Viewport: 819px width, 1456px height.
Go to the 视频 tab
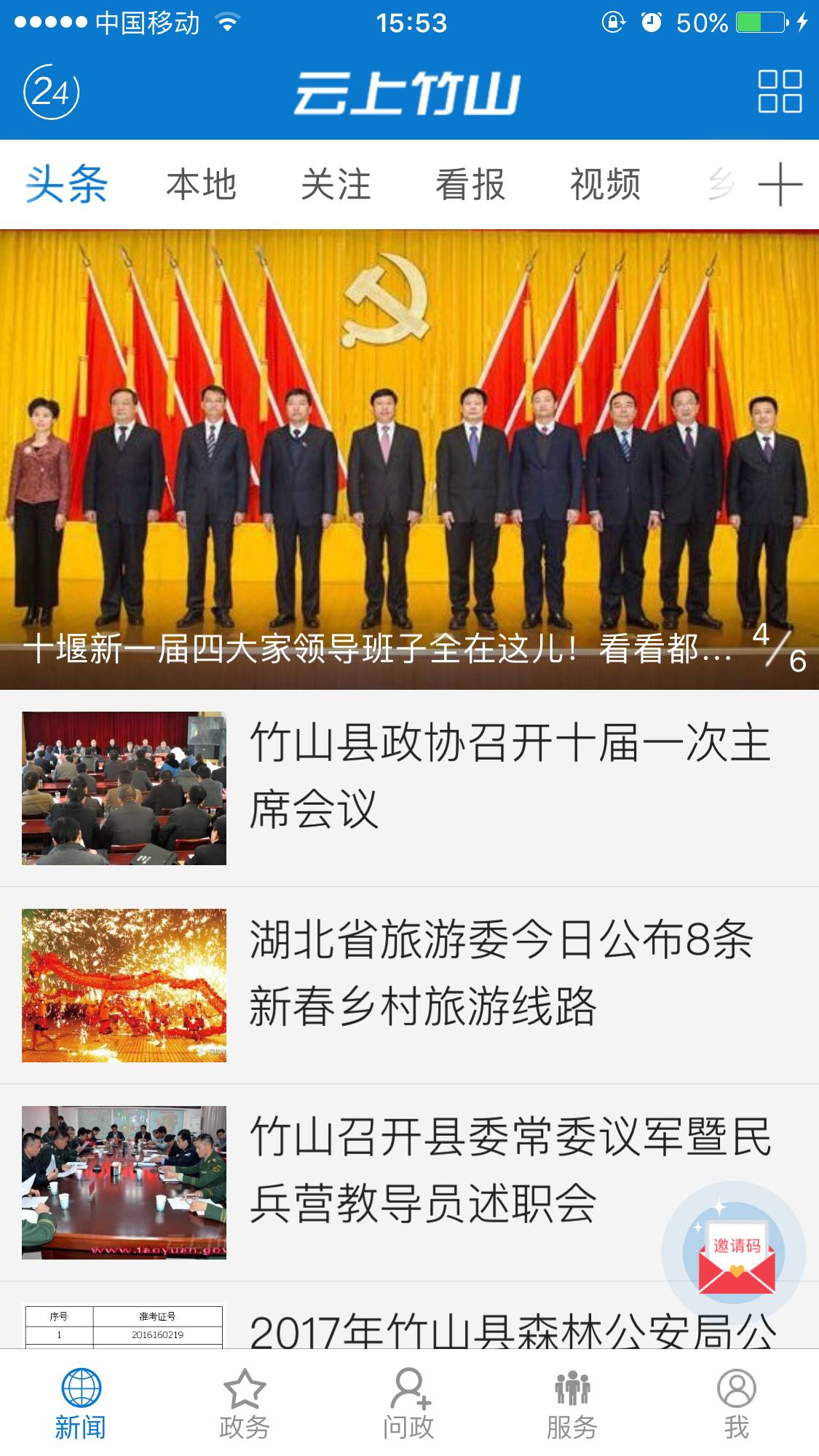(605, 185)
